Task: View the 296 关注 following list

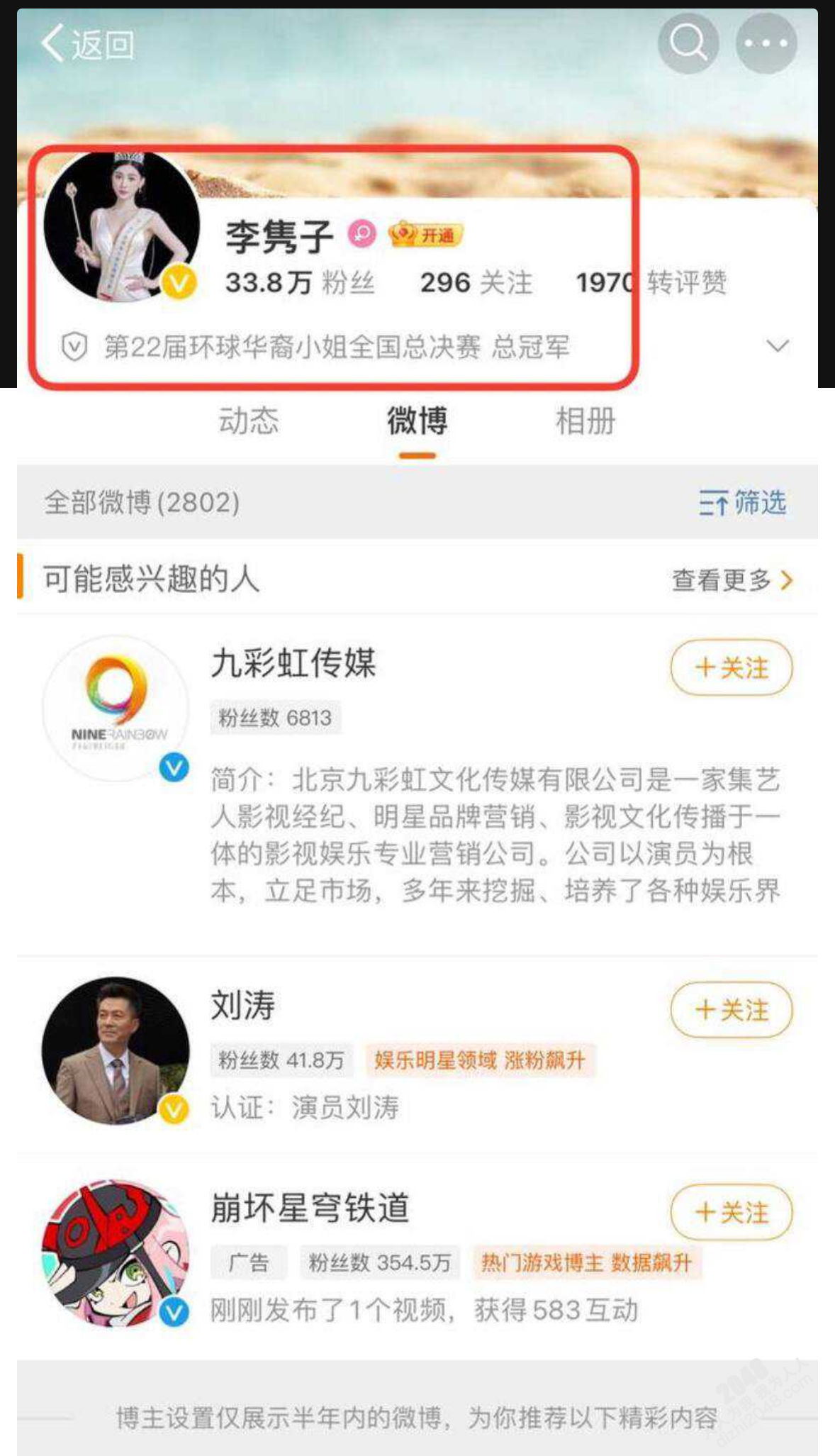Action: click(x=476, y=282)
